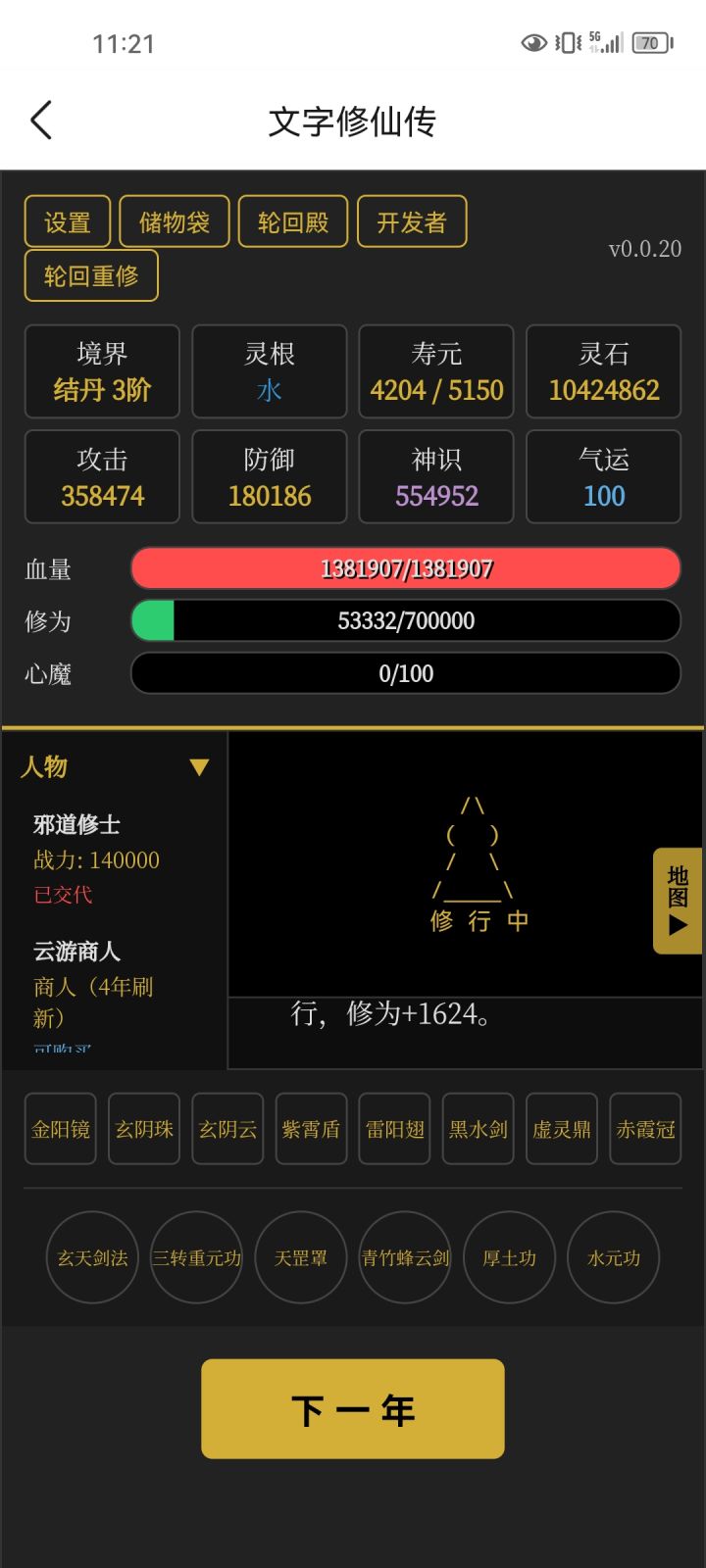
Task: Select the 玄阴珠 equipment item
Action: coord(143,1129)
